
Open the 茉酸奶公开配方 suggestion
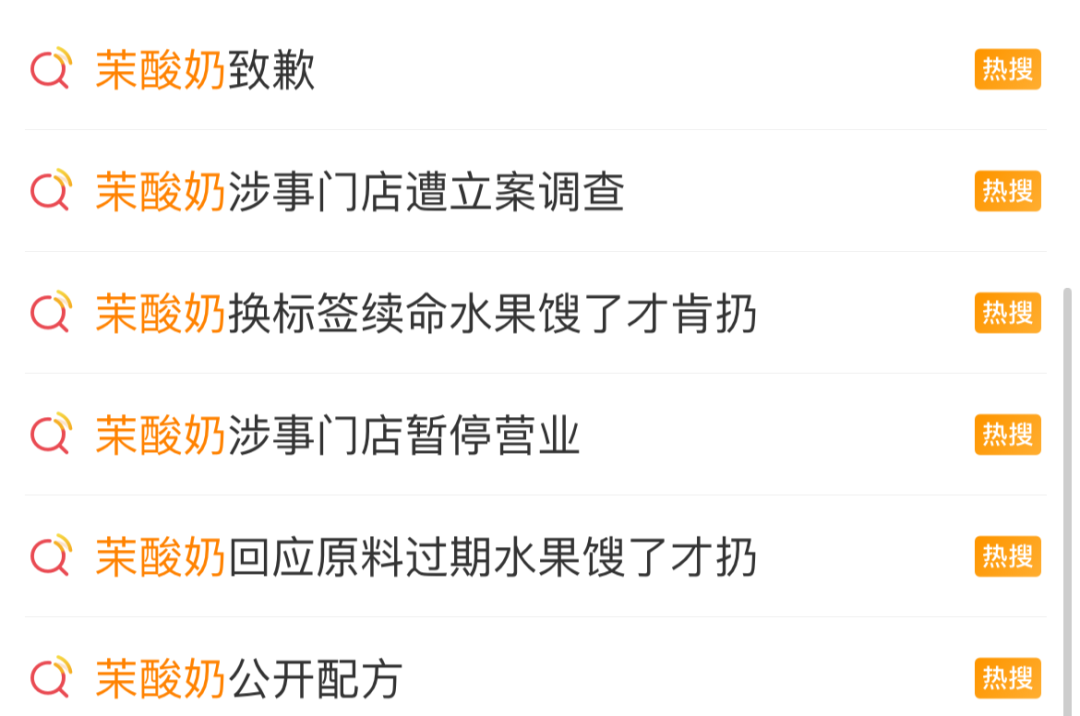(x=248, y=680)
